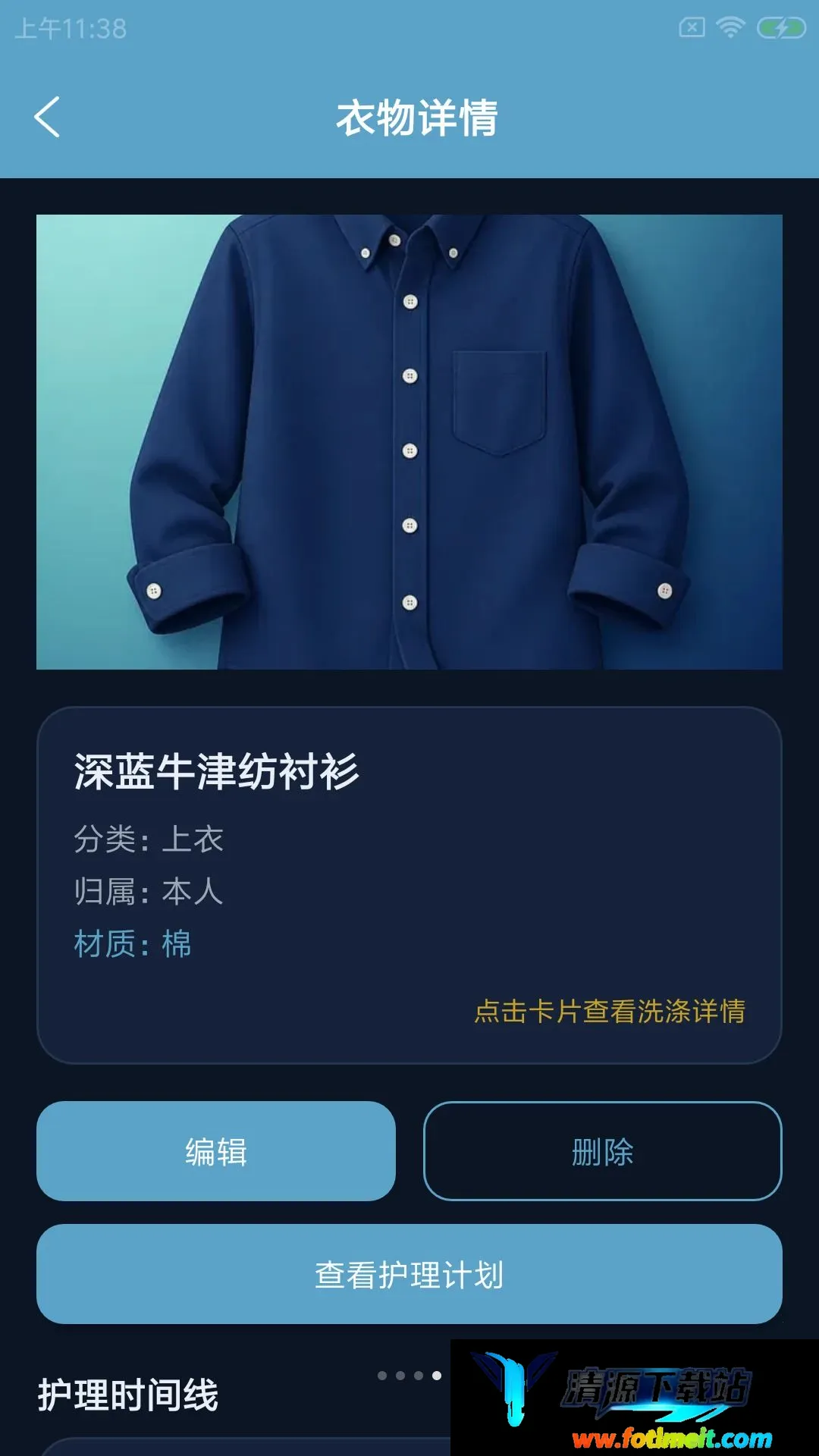Viewport: 819px width, 1456px height.
Task: Open the 深蓝牛津纺衬衫 card for washing details
Action: [409, 885]
